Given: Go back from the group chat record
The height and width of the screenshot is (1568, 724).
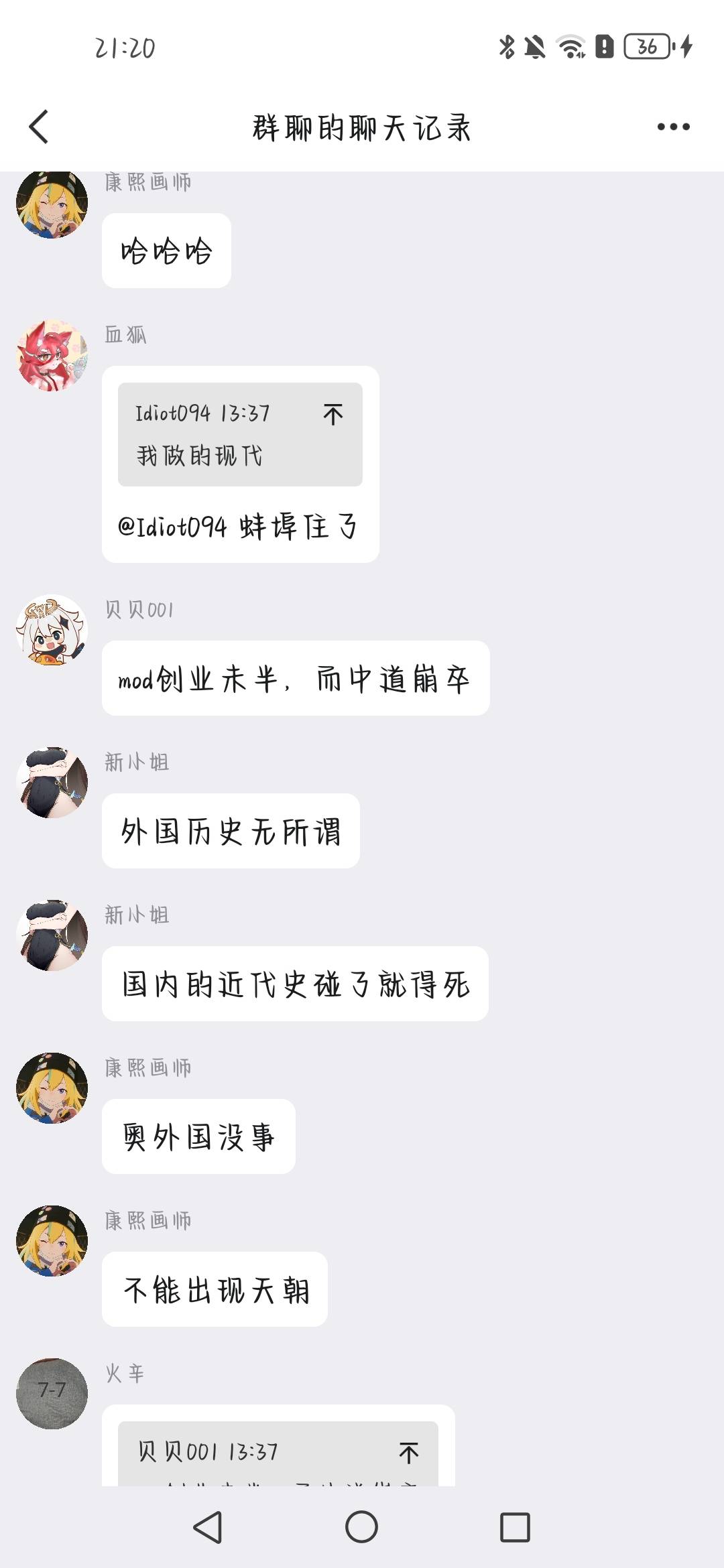Looking at the screenshot, I should 39,127.
